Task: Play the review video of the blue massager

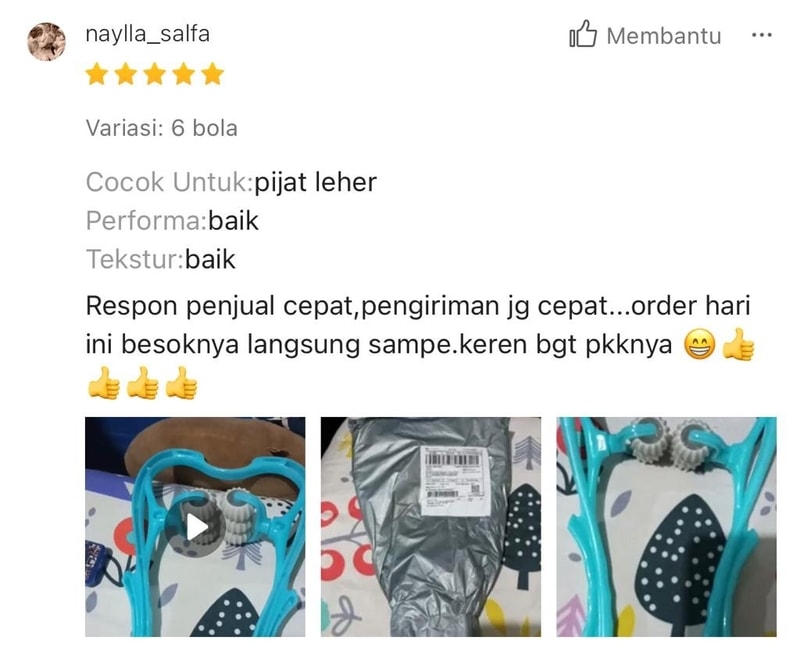Action: coord(195,526)
